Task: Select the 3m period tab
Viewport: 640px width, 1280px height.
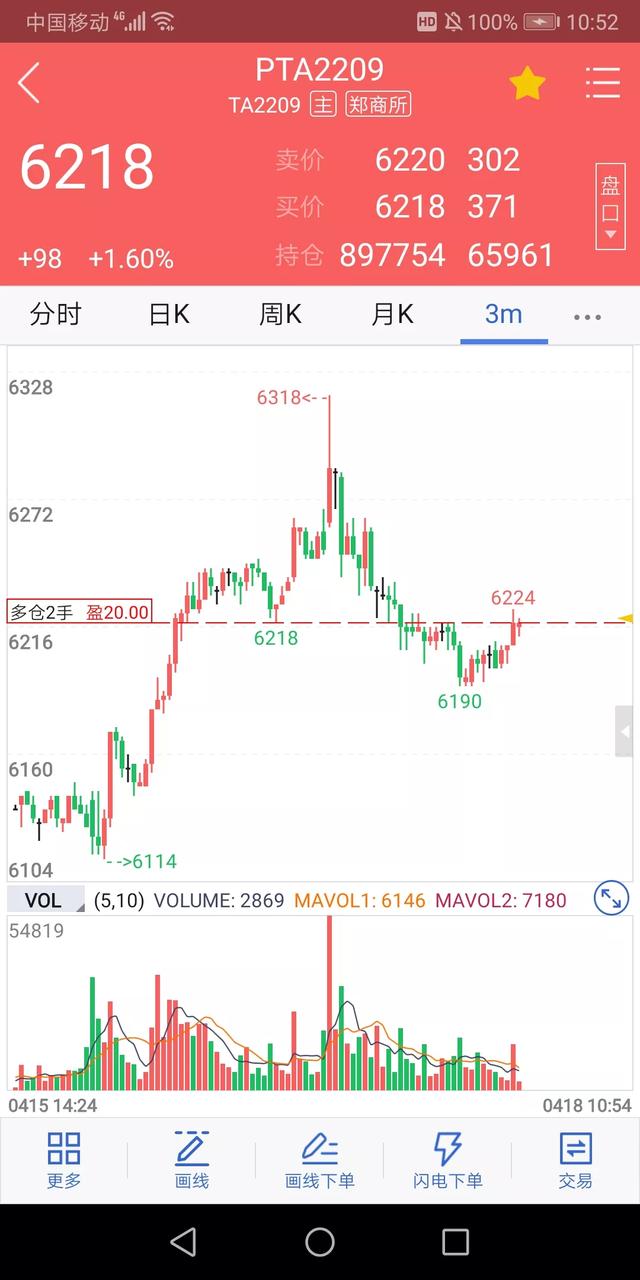Action: pos(504,314)
